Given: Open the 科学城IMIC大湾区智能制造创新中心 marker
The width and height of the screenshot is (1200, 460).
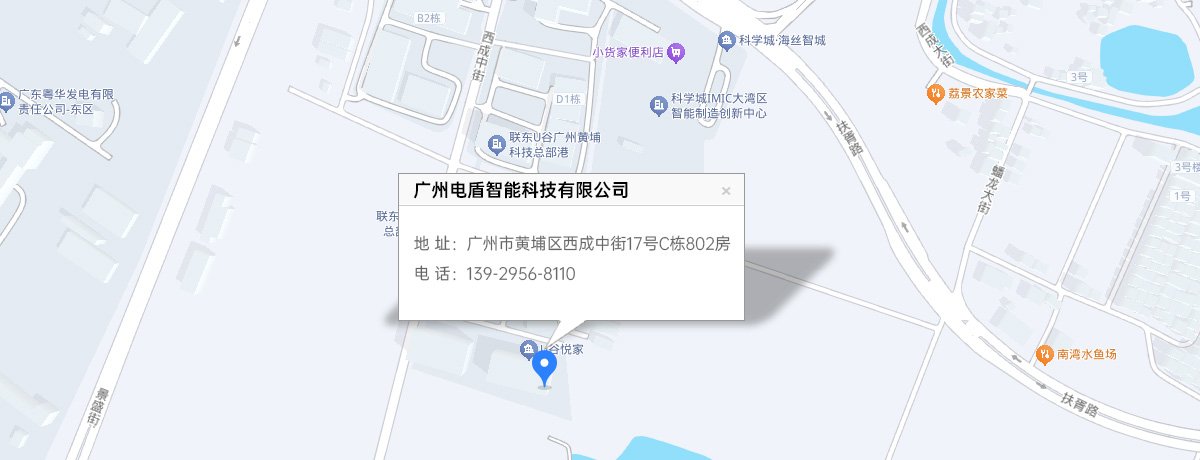Looking at the screenshot, I should (x=658, y=105).
